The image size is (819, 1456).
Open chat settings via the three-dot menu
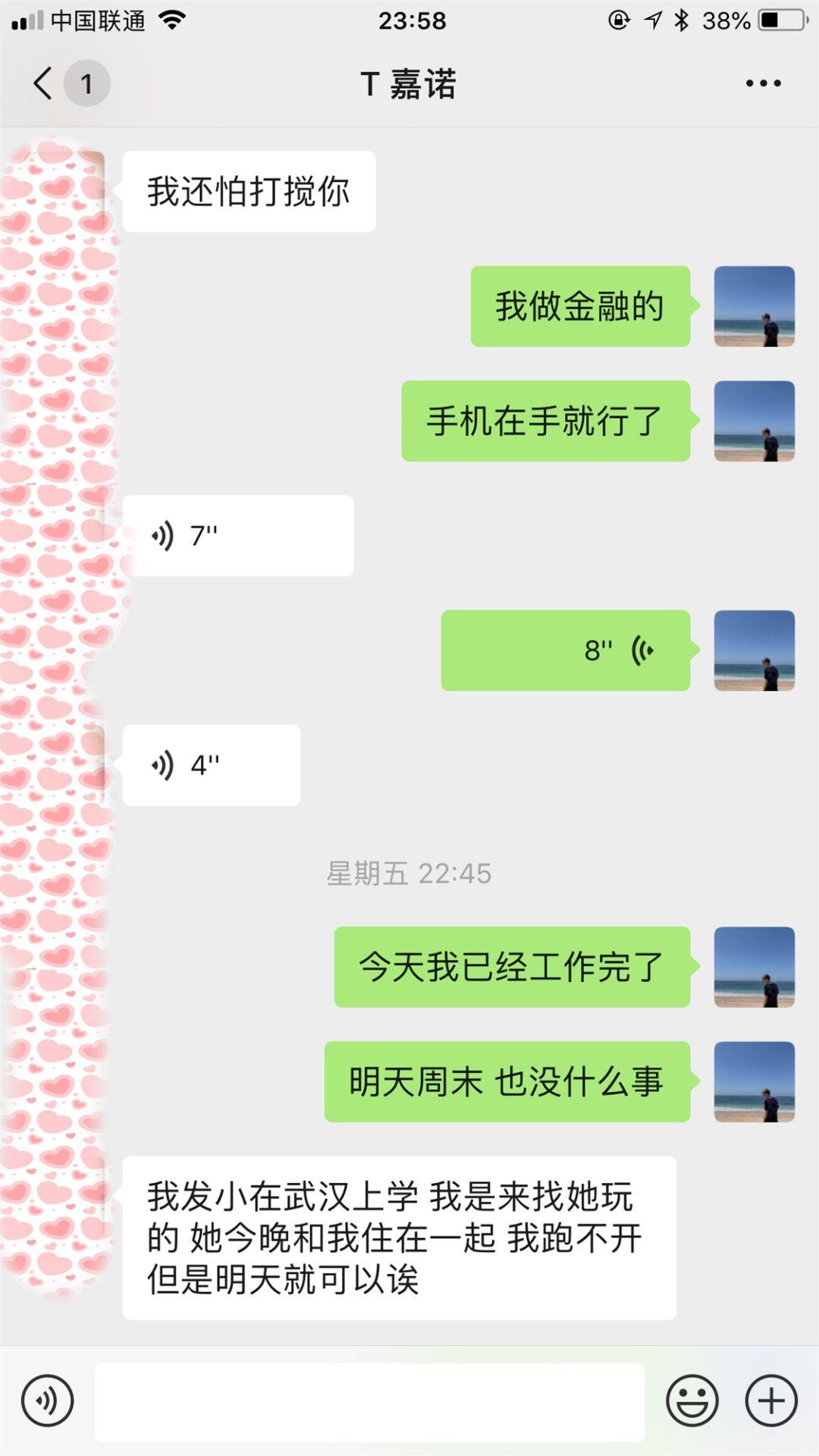(x=763, y=83)
